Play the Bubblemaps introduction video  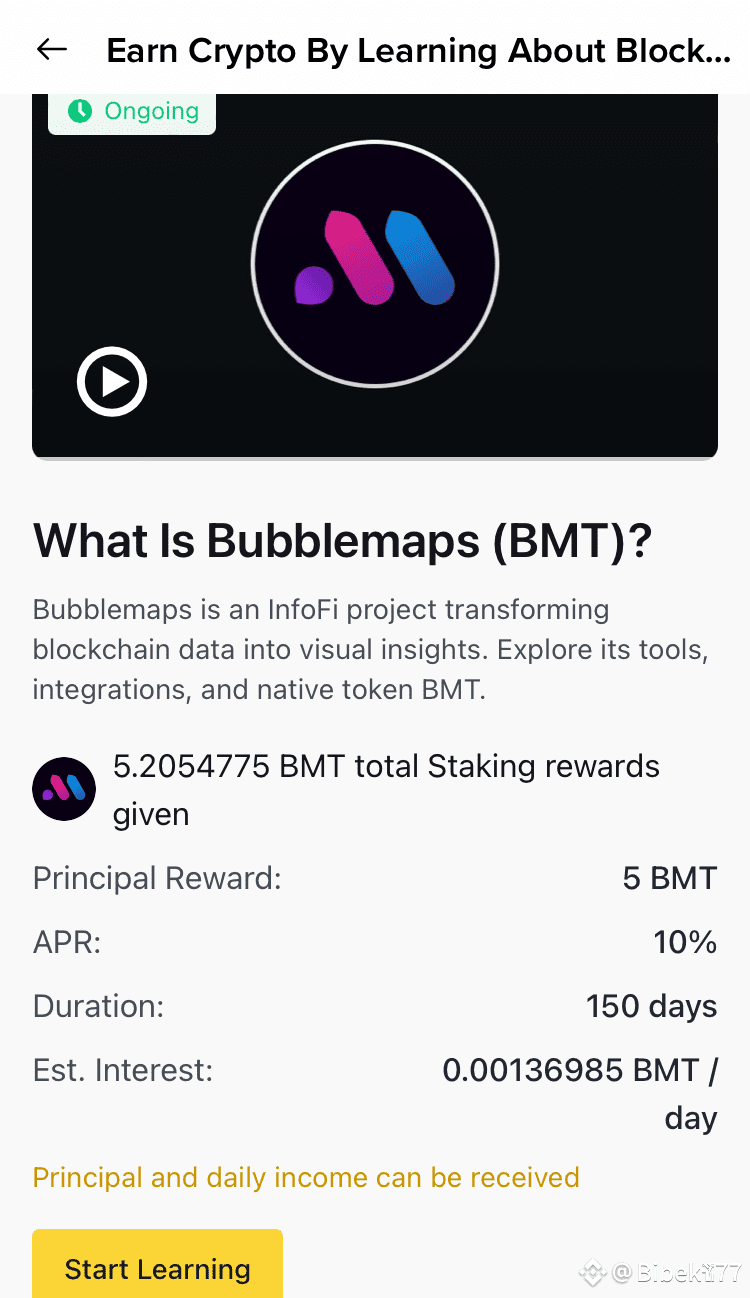[112, 381]
